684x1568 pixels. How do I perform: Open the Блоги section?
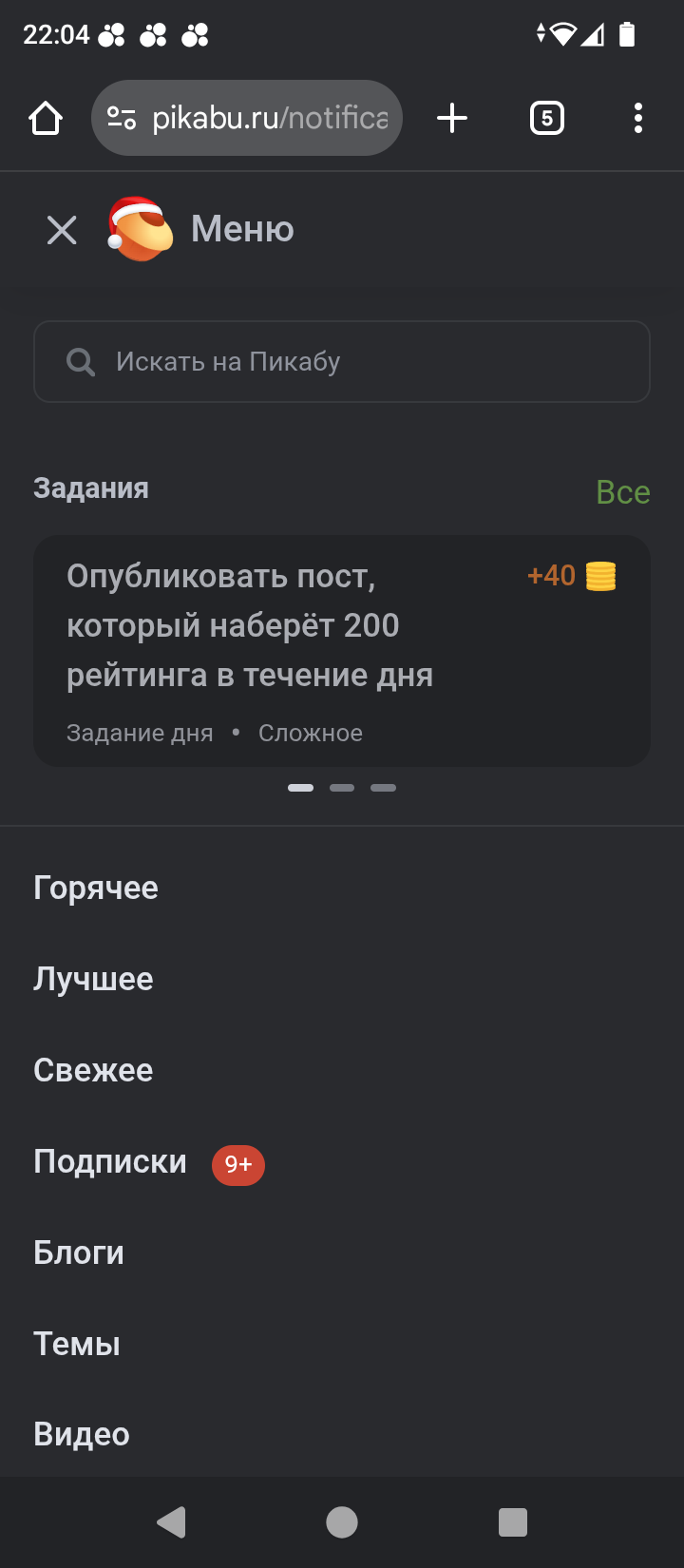coord(79,1252)
